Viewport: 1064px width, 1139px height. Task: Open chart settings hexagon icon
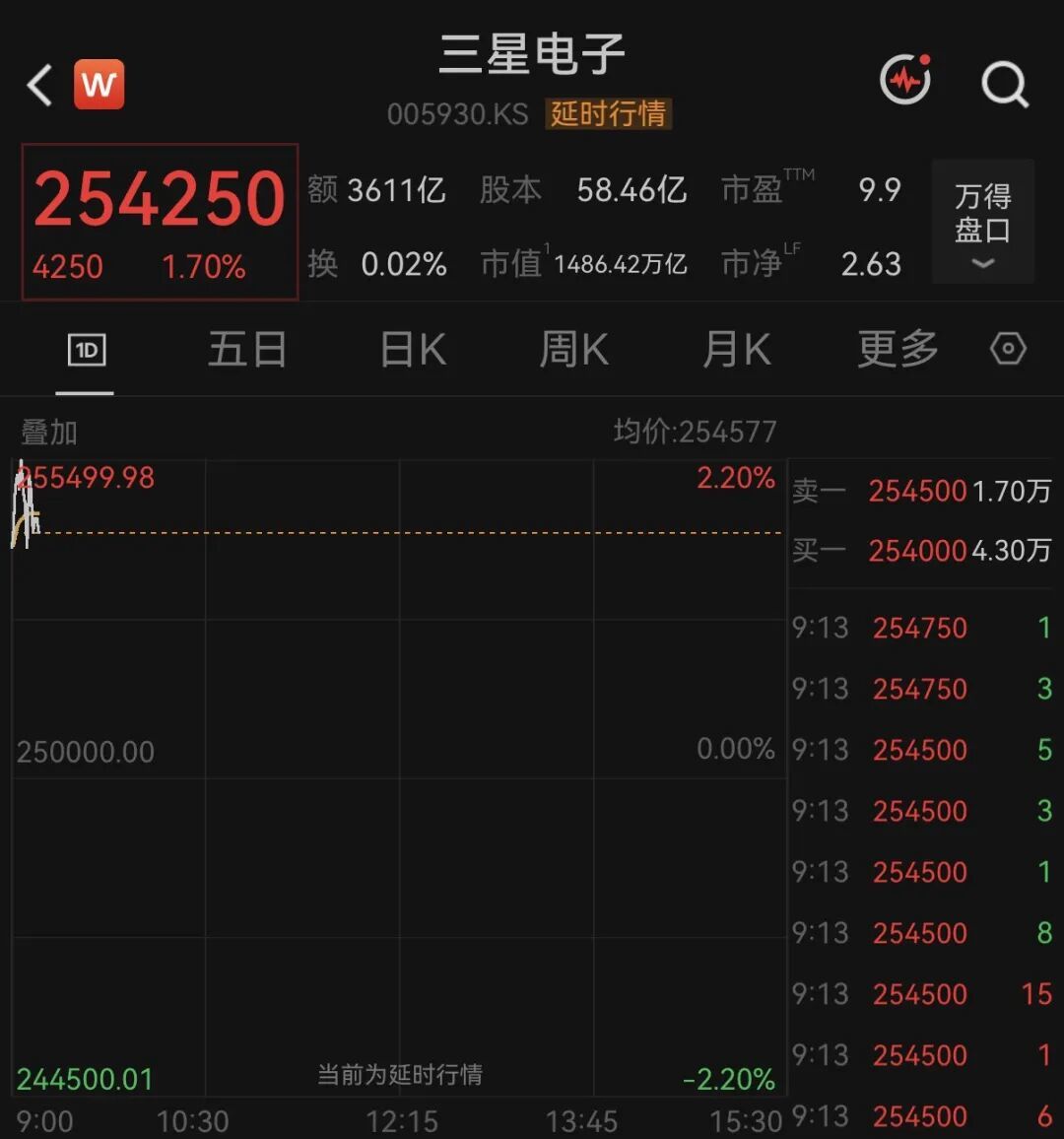coord(1008,350)
